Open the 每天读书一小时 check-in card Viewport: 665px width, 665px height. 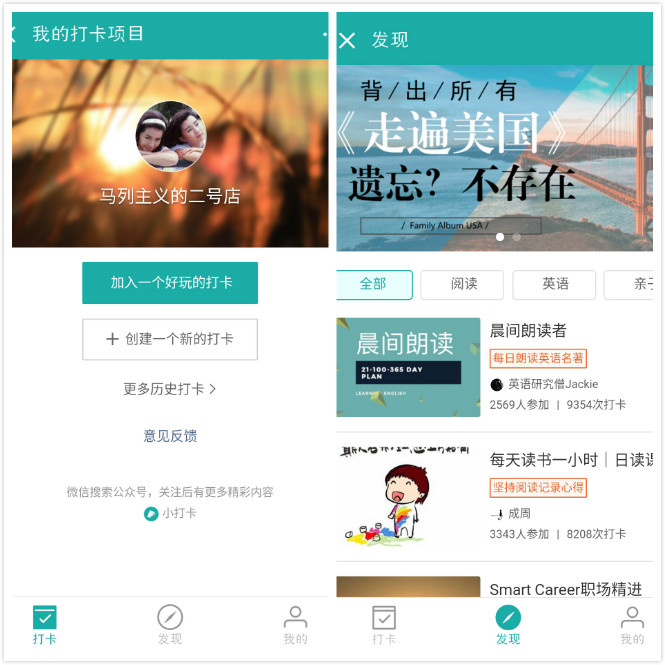(494, 497)
